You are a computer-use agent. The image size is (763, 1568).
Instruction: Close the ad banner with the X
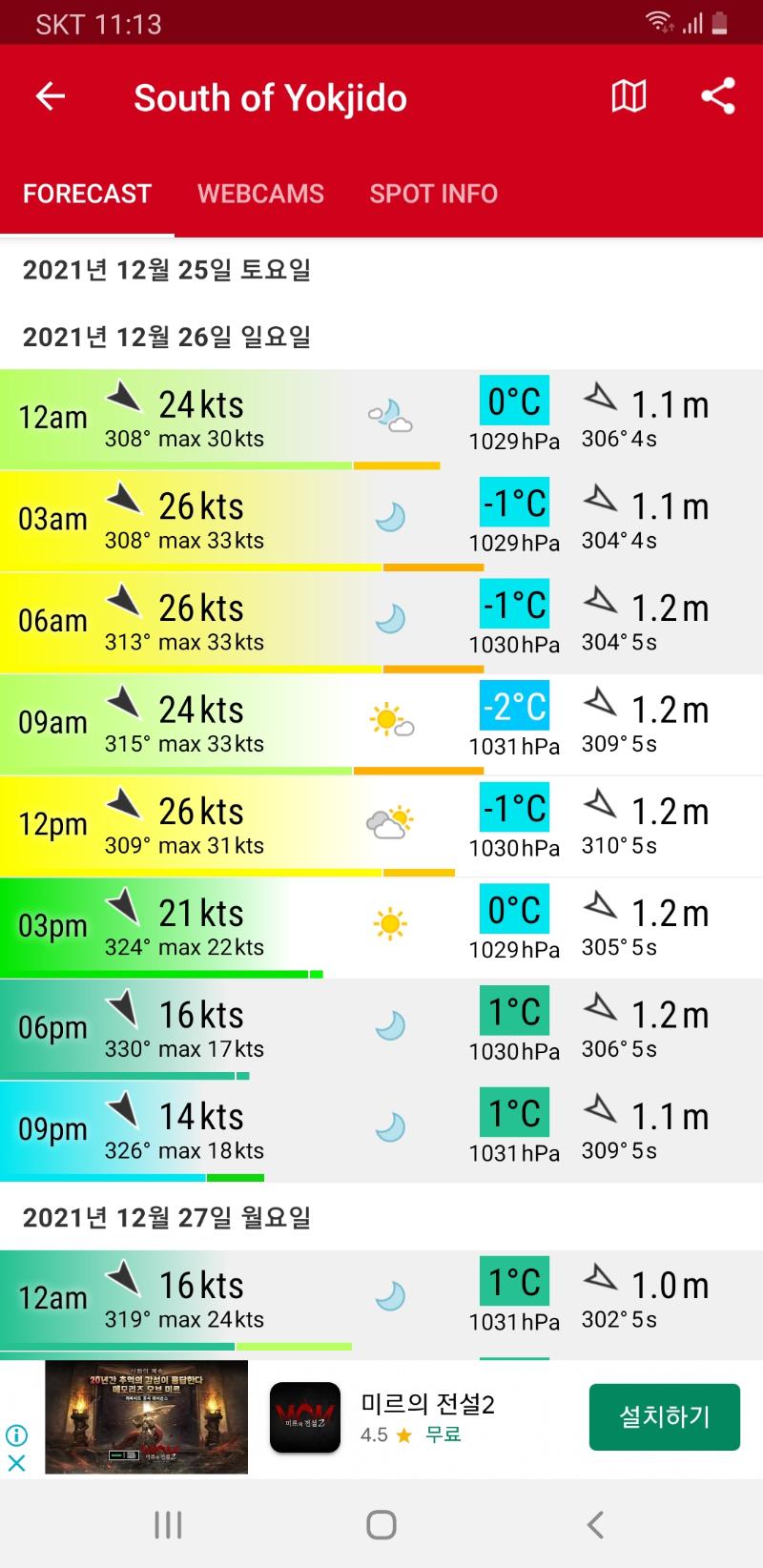coord(17,1463)
